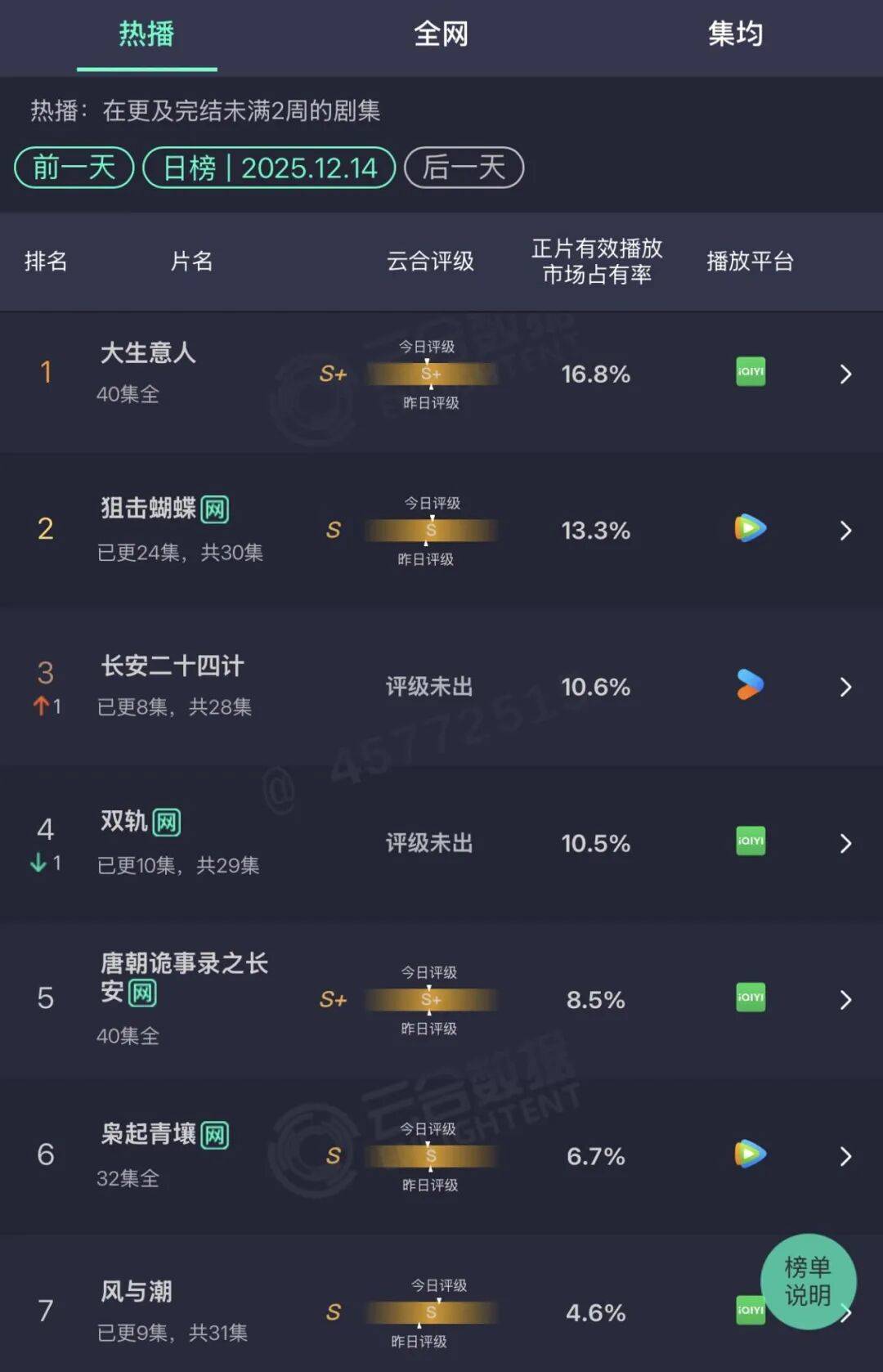Select the 热播 tab
Viewport: 883px width, 1372px height.
point(147,34)
